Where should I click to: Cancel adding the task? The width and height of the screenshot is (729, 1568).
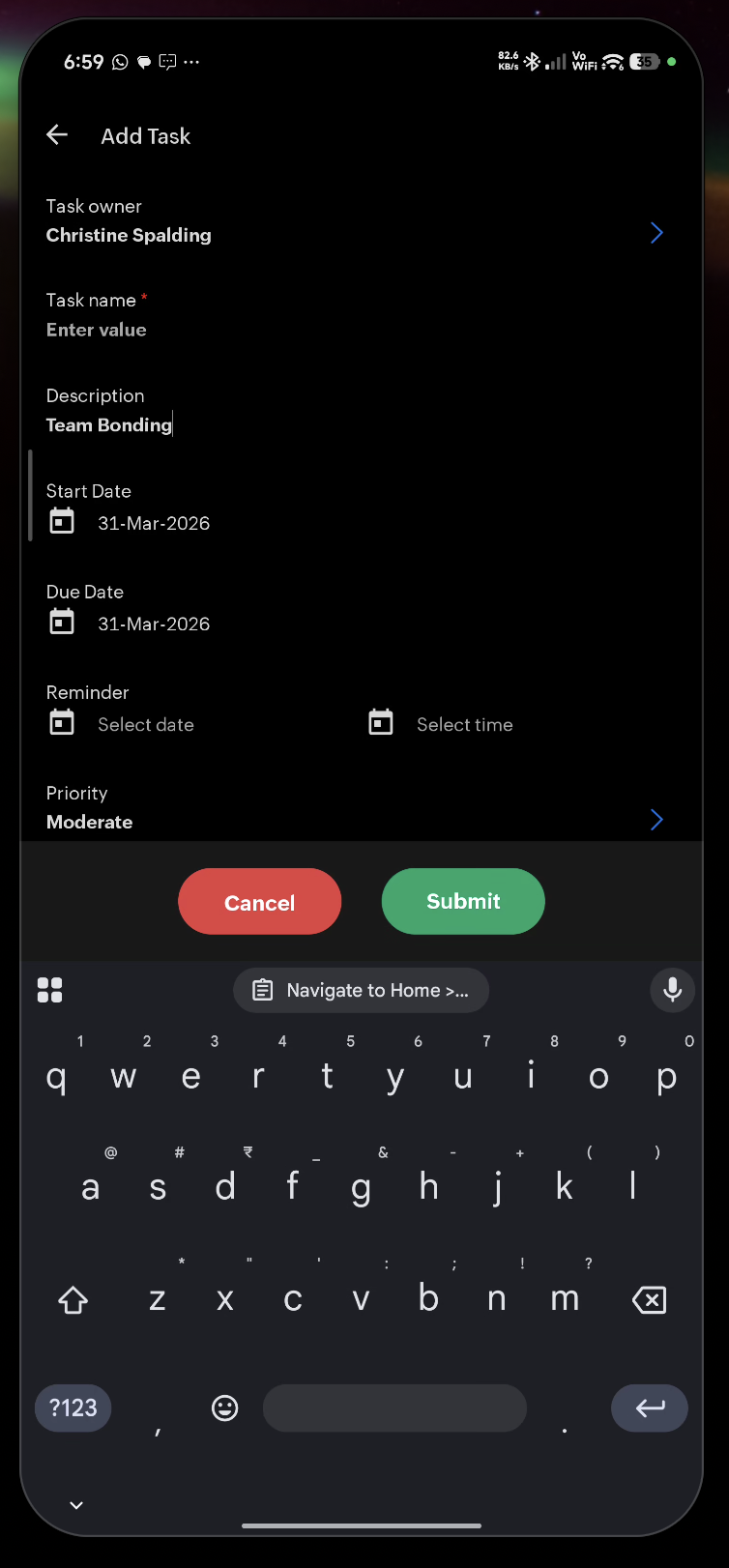point(259,902)
